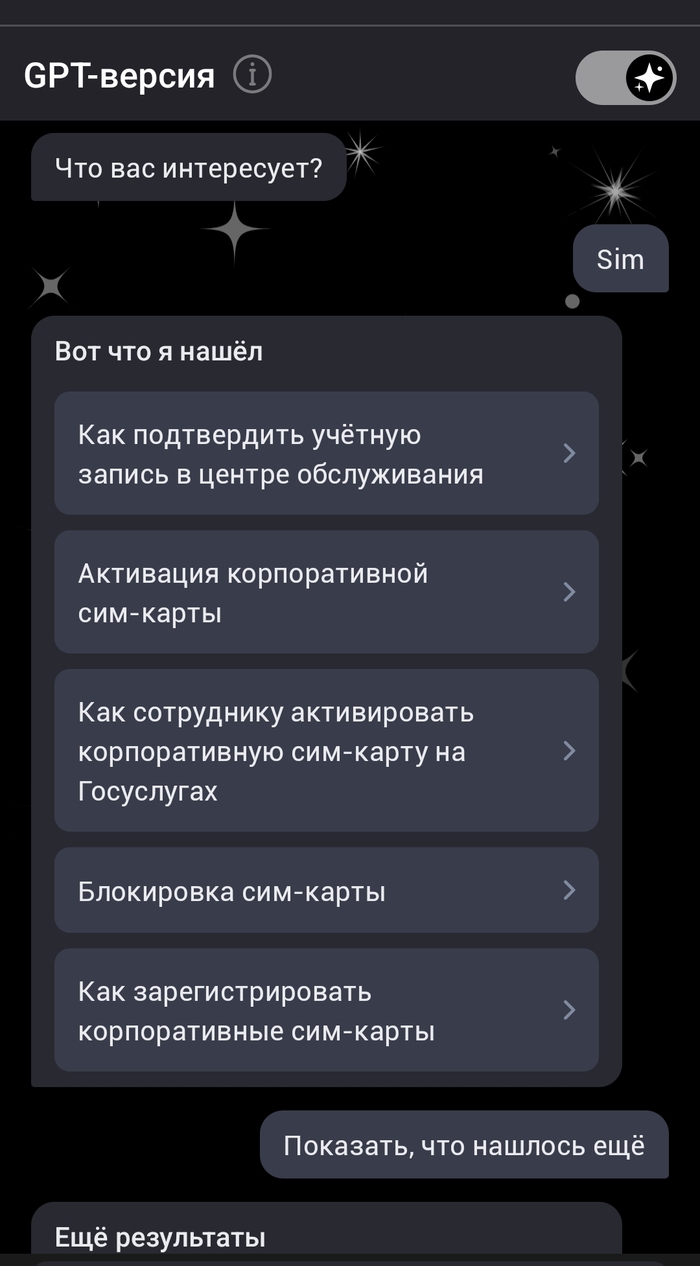Toggle the GPT version switch
The width and height of the screenshot is (700, 1266).
coord(625,77)
